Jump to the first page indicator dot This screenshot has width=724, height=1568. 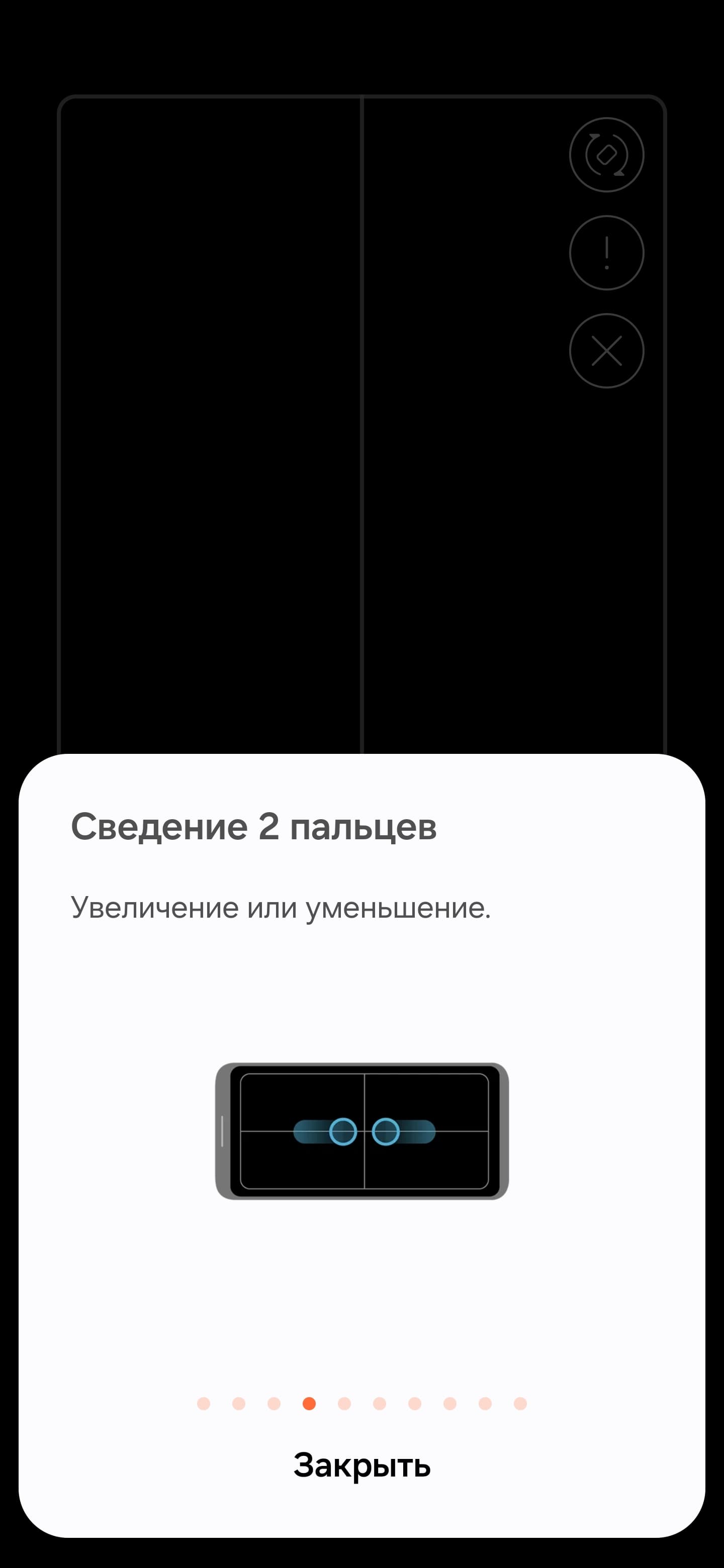pos(204,1404)
